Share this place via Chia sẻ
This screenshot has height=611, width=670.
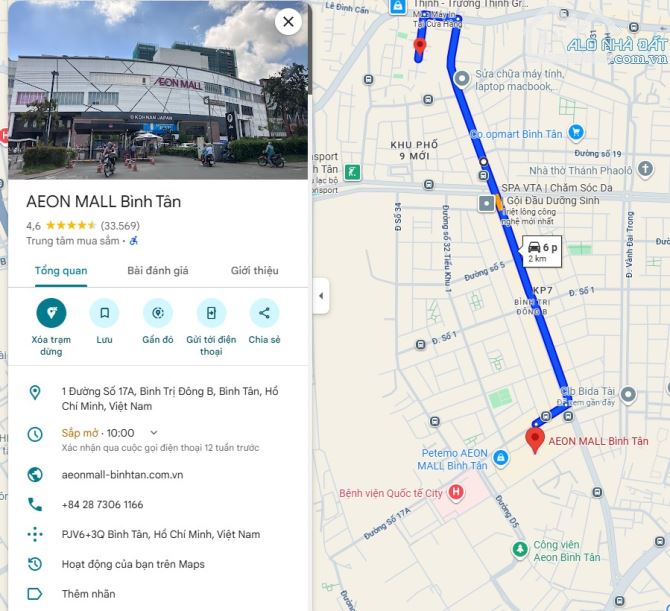coord(264,314)
